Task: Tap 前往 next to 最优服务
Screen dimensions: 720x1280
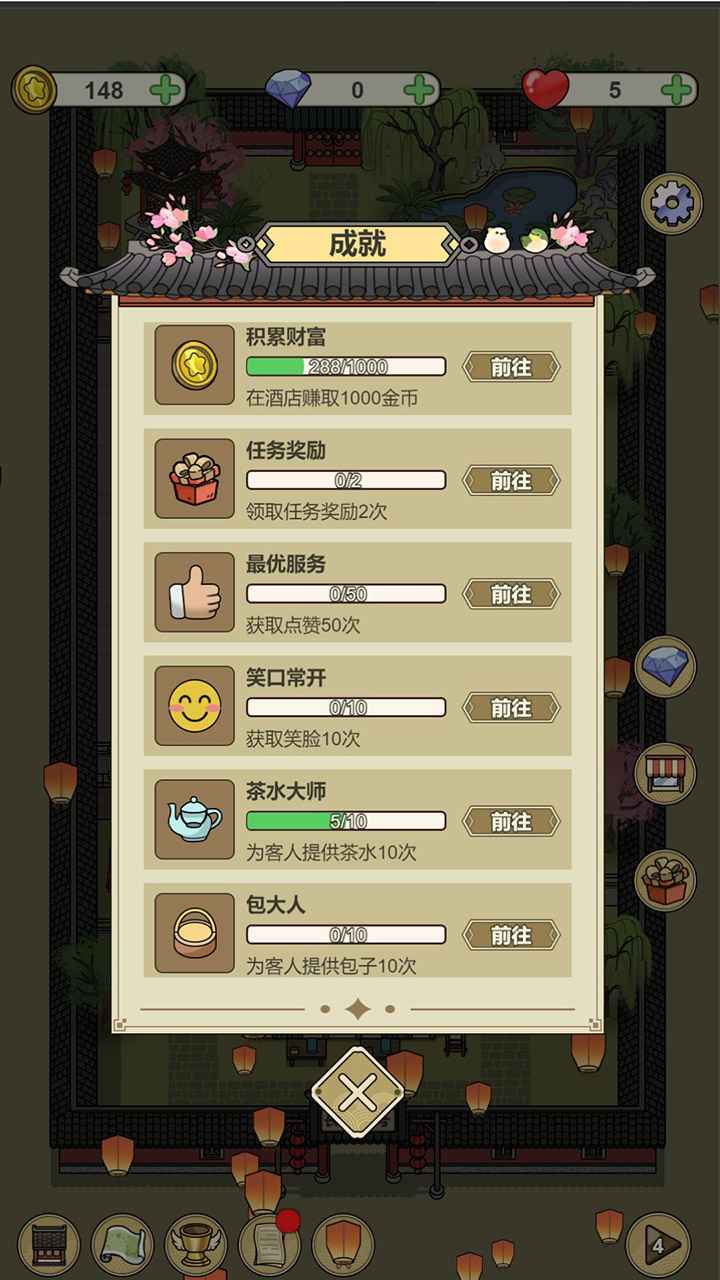Action: tap(511, 594)
